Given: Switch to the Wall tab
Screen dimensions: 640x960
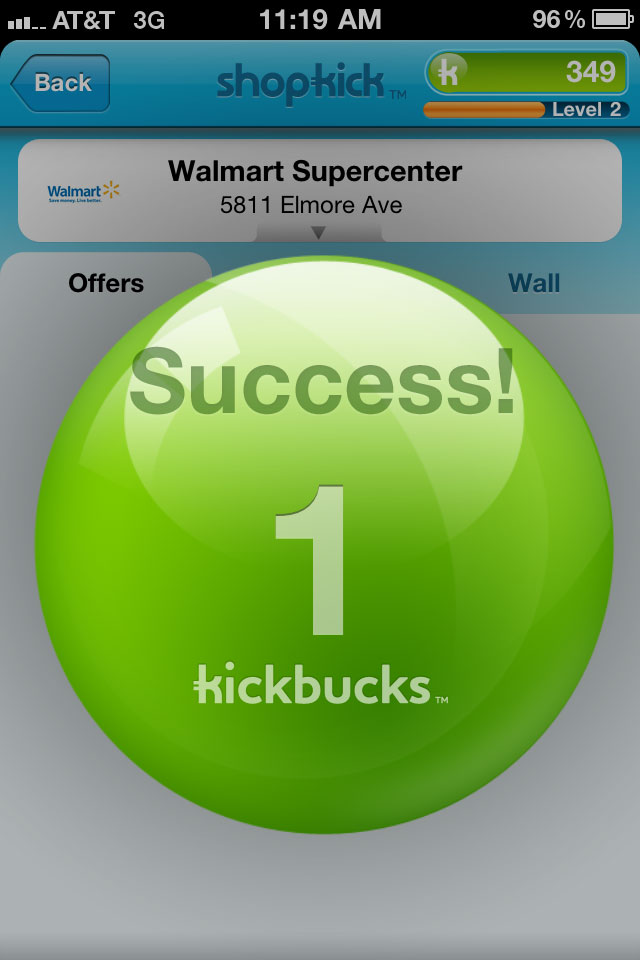Looking at the screenshot, I should point(534,283).
